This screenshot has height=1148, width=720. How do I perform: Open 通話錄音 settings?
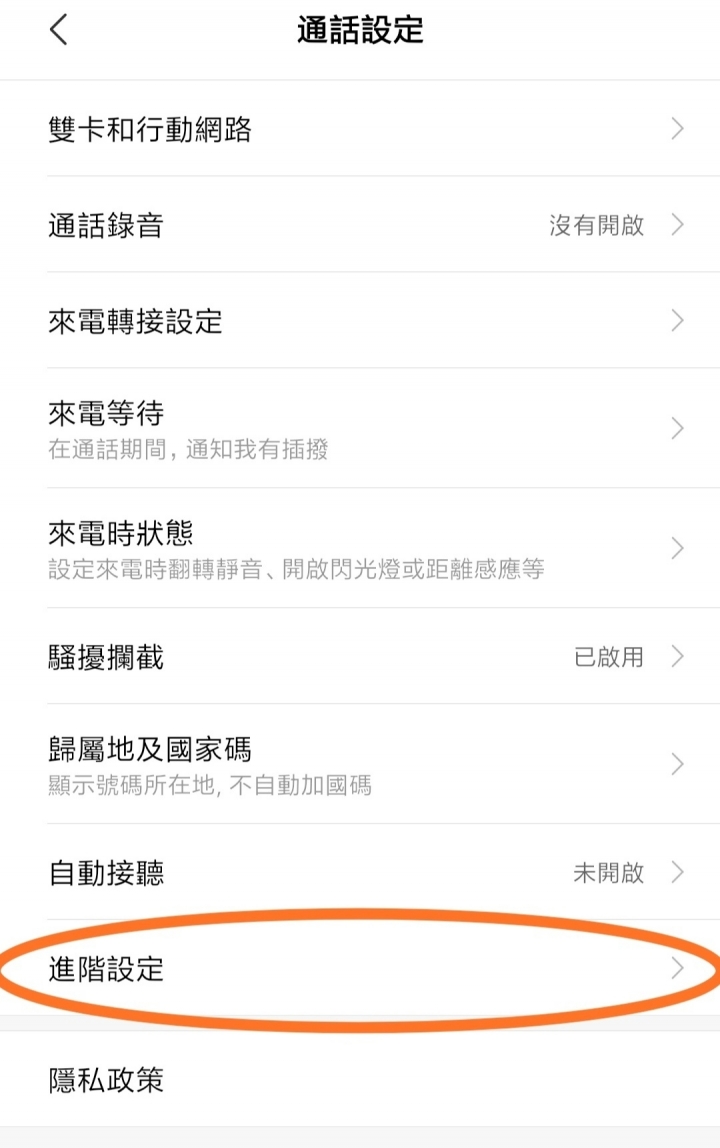pos(360,225)
